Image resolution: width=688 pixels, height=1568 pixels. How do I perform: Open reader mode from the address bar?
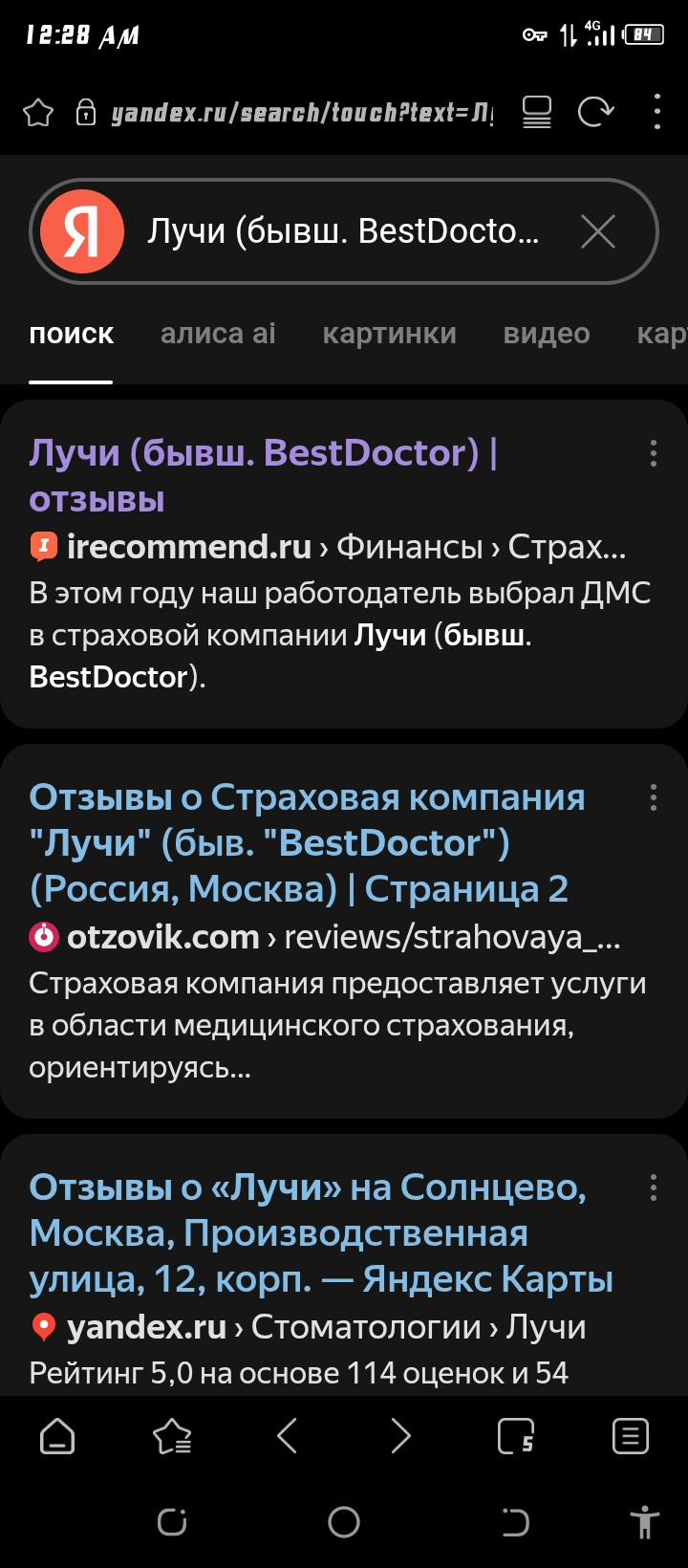tap(536, 113)
